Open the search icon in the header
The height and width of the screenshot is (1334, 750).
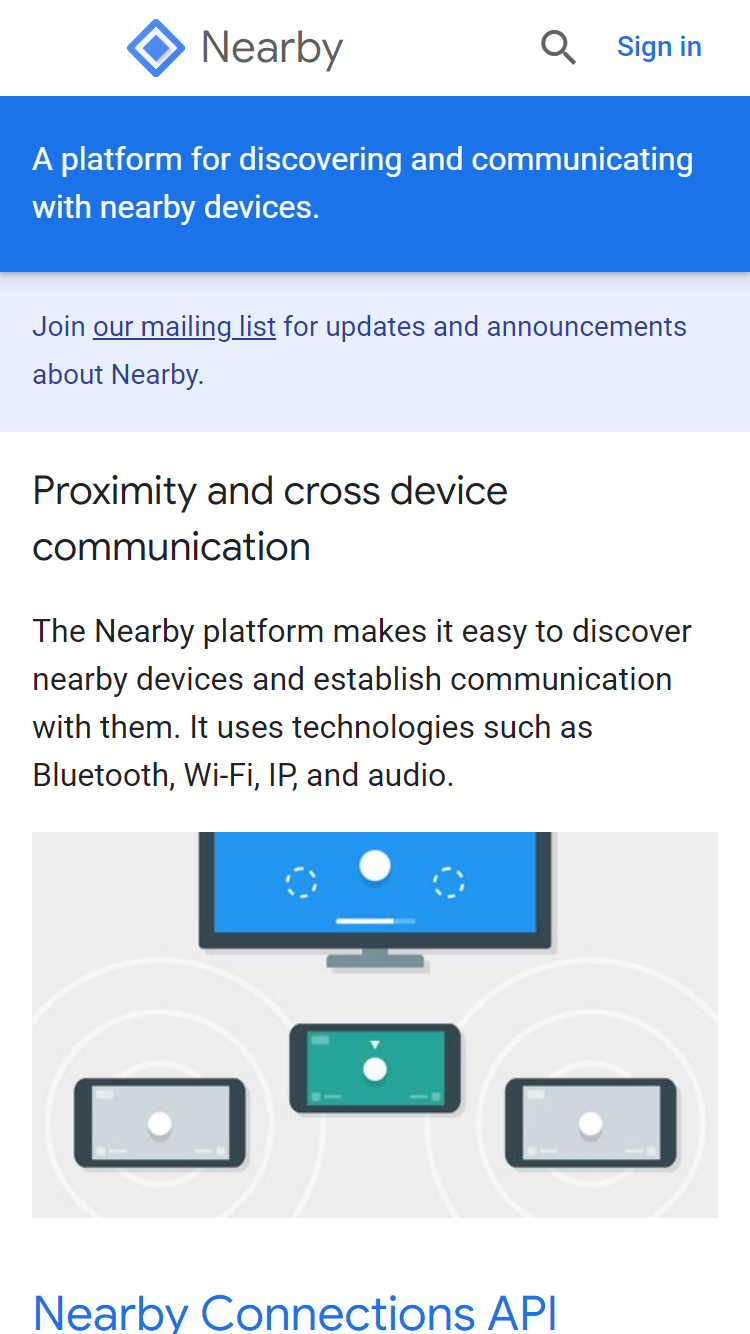pyautogui.click(x=558, y=47)
